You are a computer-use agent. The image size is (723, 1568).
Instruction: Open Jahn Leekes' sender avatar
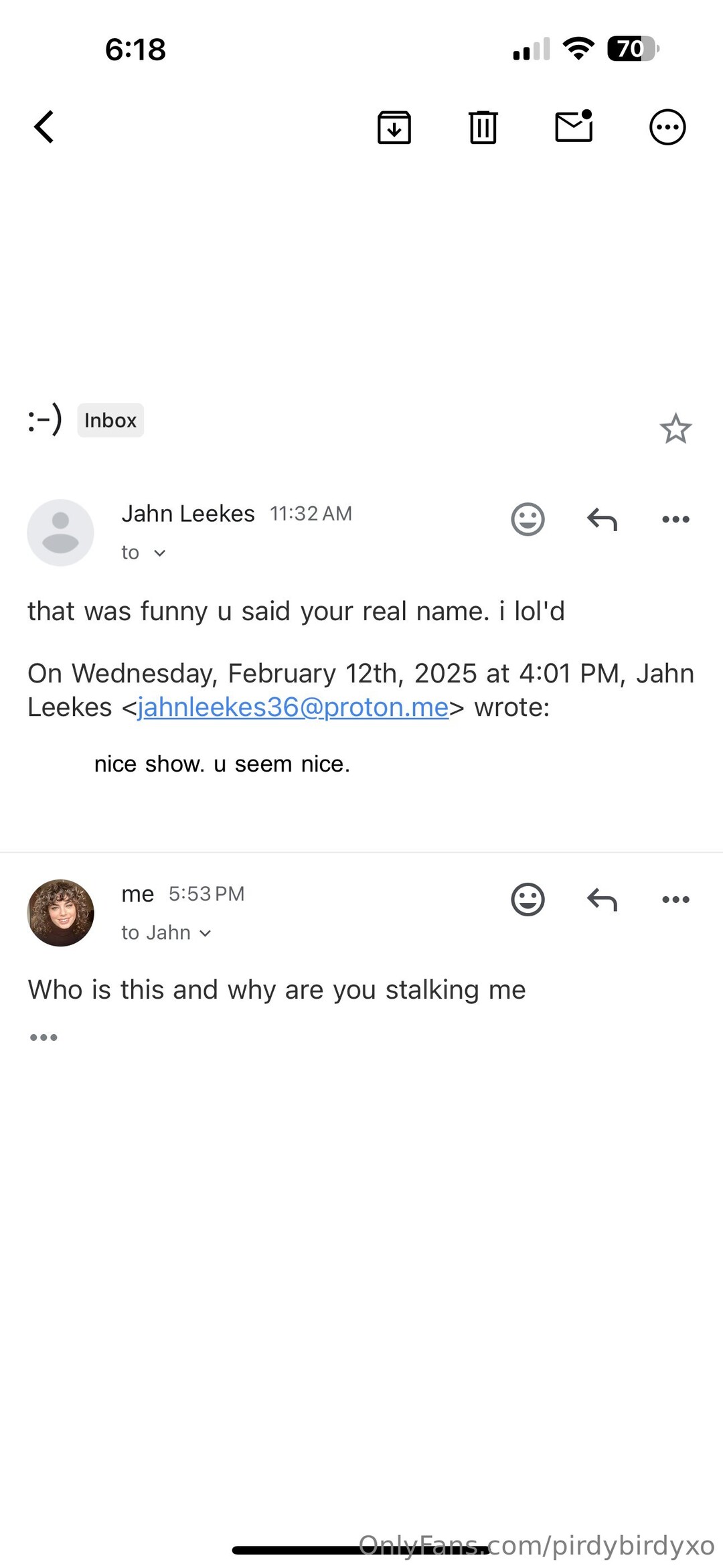point(60,532)
